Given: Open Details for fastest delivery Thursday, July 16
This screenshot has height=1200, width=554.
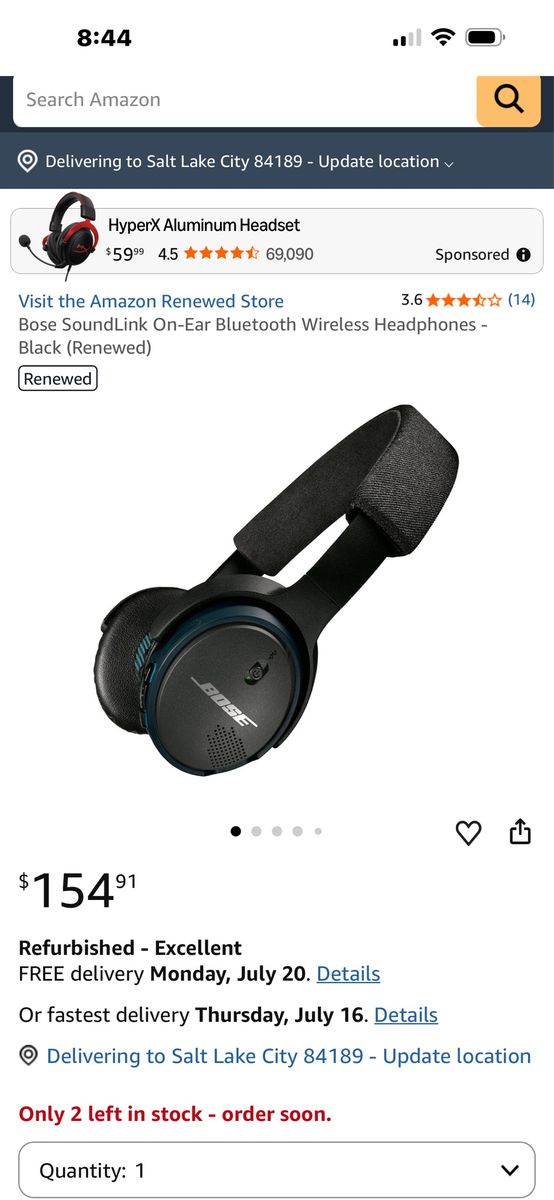Looking at the screenshot, I should (x=406, y=1015).
